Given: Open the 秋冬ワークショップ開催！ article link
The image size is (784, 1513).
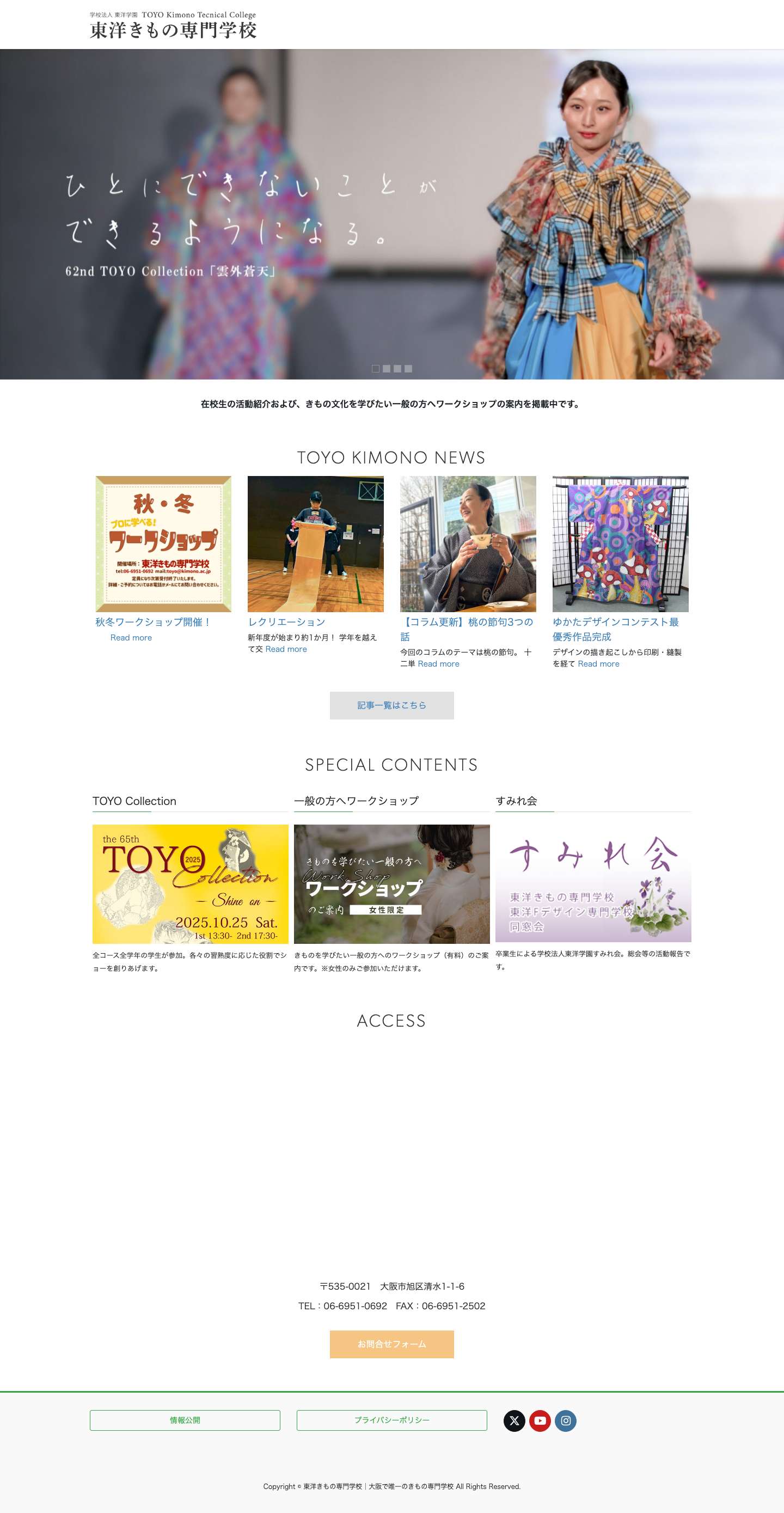Looking at the screenshot, I should pos(154,622).
